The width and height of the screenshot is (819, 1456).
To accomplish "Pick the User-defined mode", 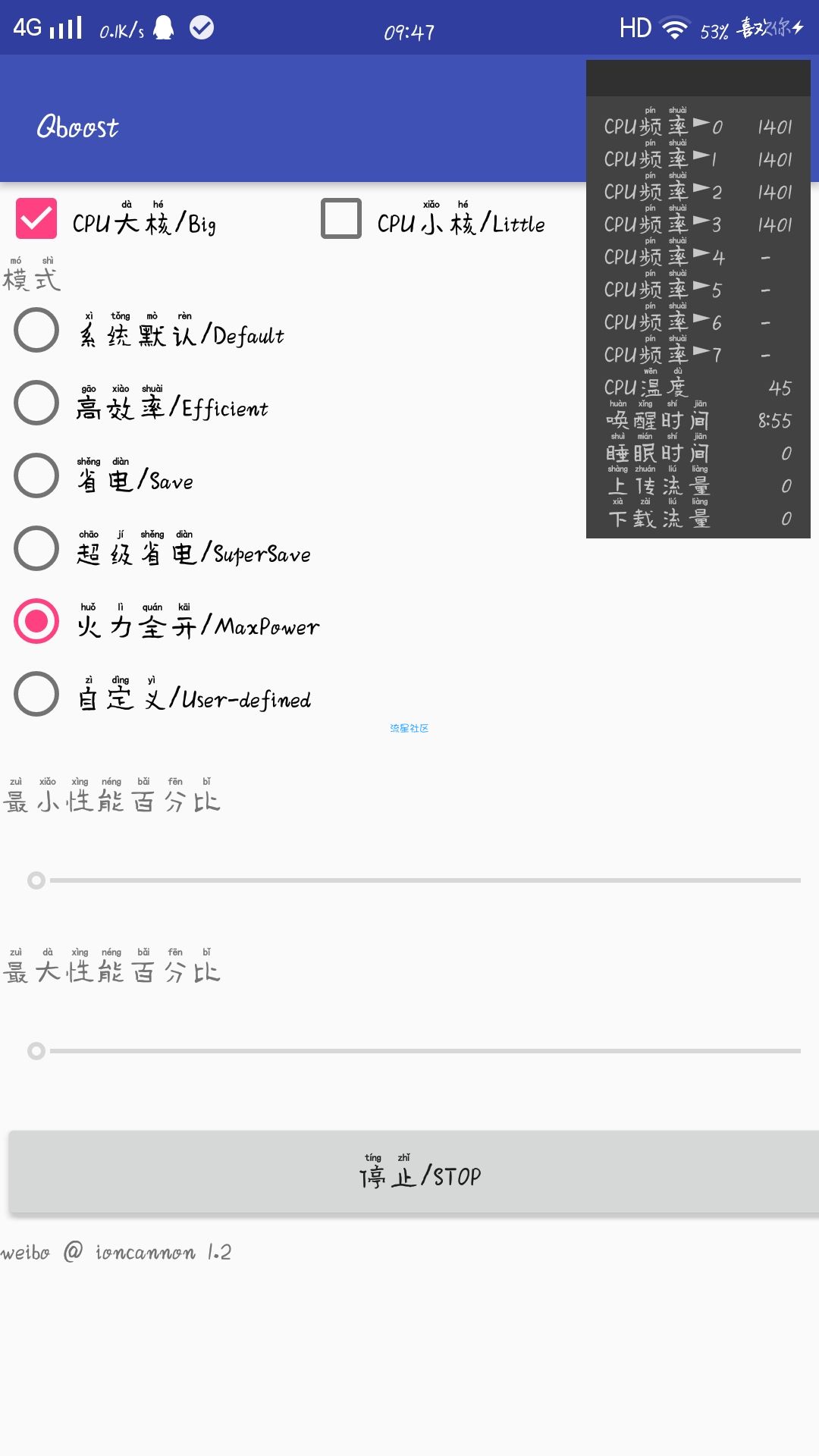I will pos(36,694).
